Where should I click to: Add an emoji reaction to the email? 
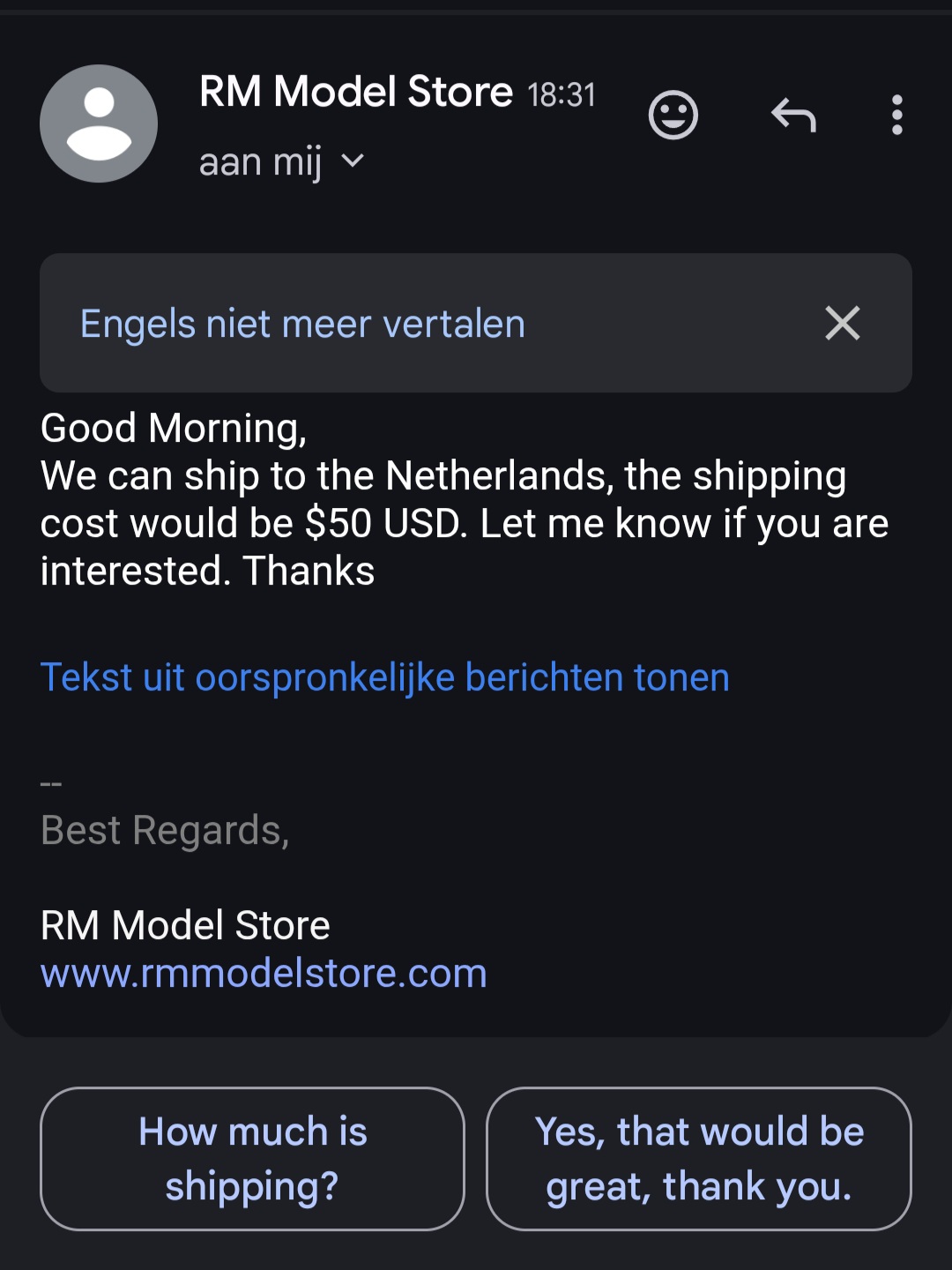673,116
